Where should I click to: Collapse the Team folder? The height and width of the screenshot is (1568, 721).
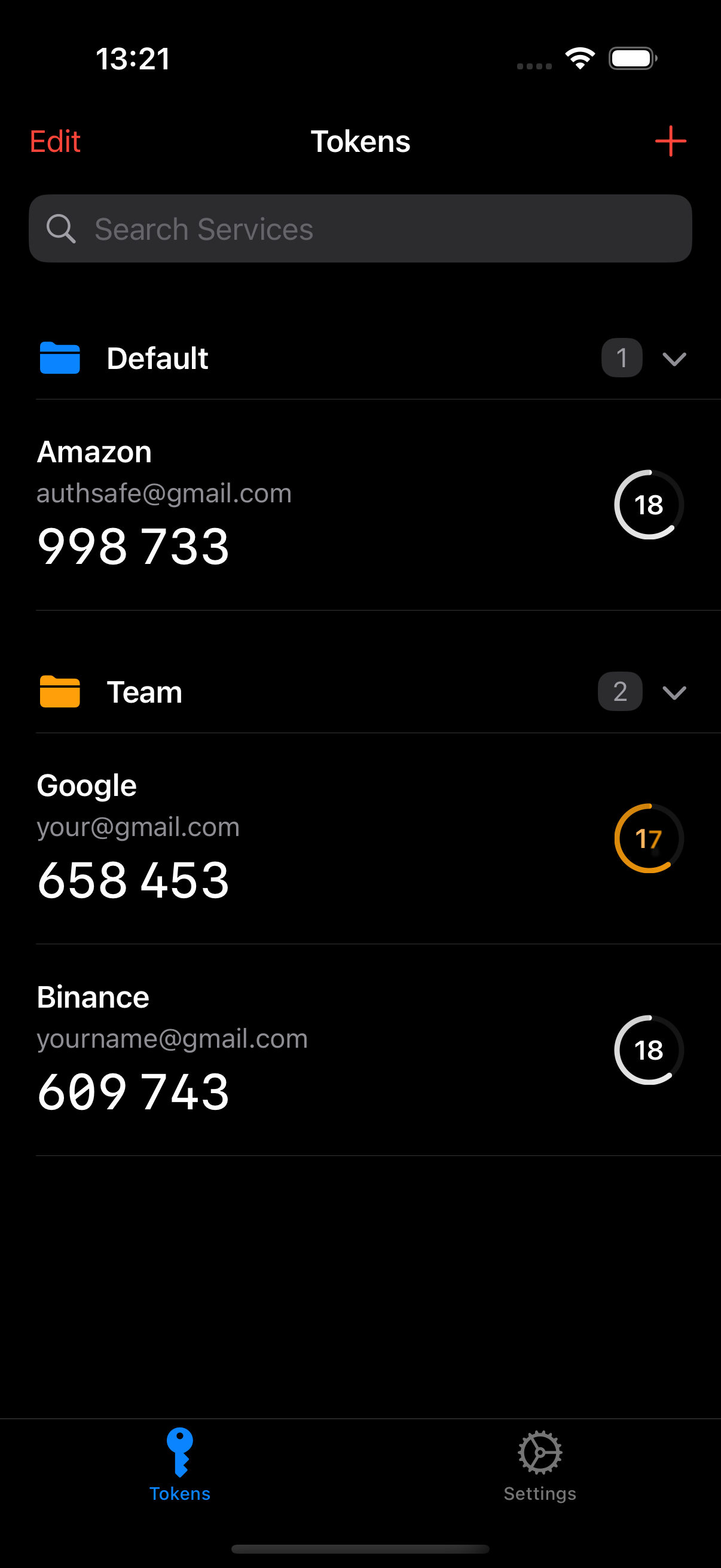(x=674, y=691)
